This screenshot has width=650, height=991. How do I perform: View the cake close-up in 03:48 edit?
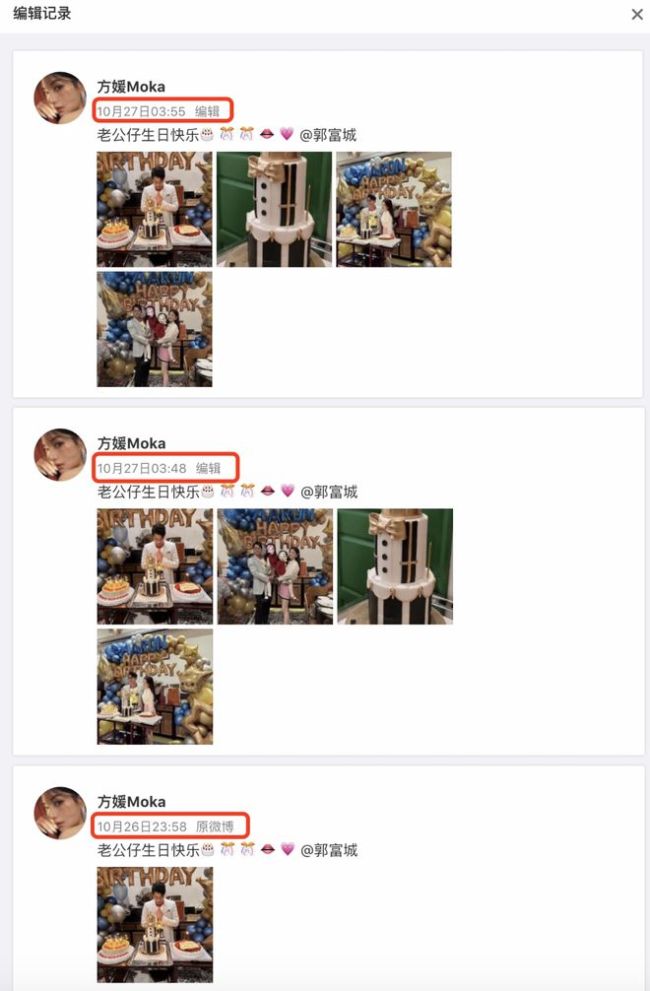(394, 566)
